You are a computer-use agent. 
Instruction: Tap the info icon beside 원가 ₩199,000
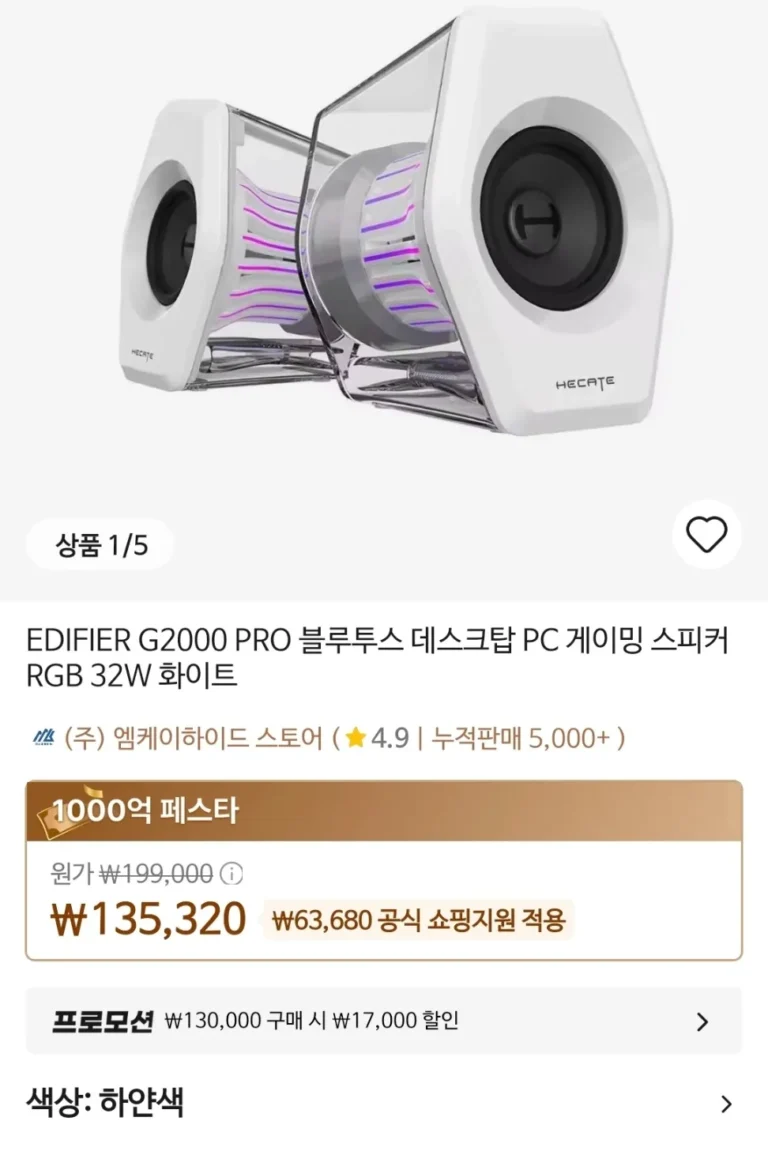[231, 875]
